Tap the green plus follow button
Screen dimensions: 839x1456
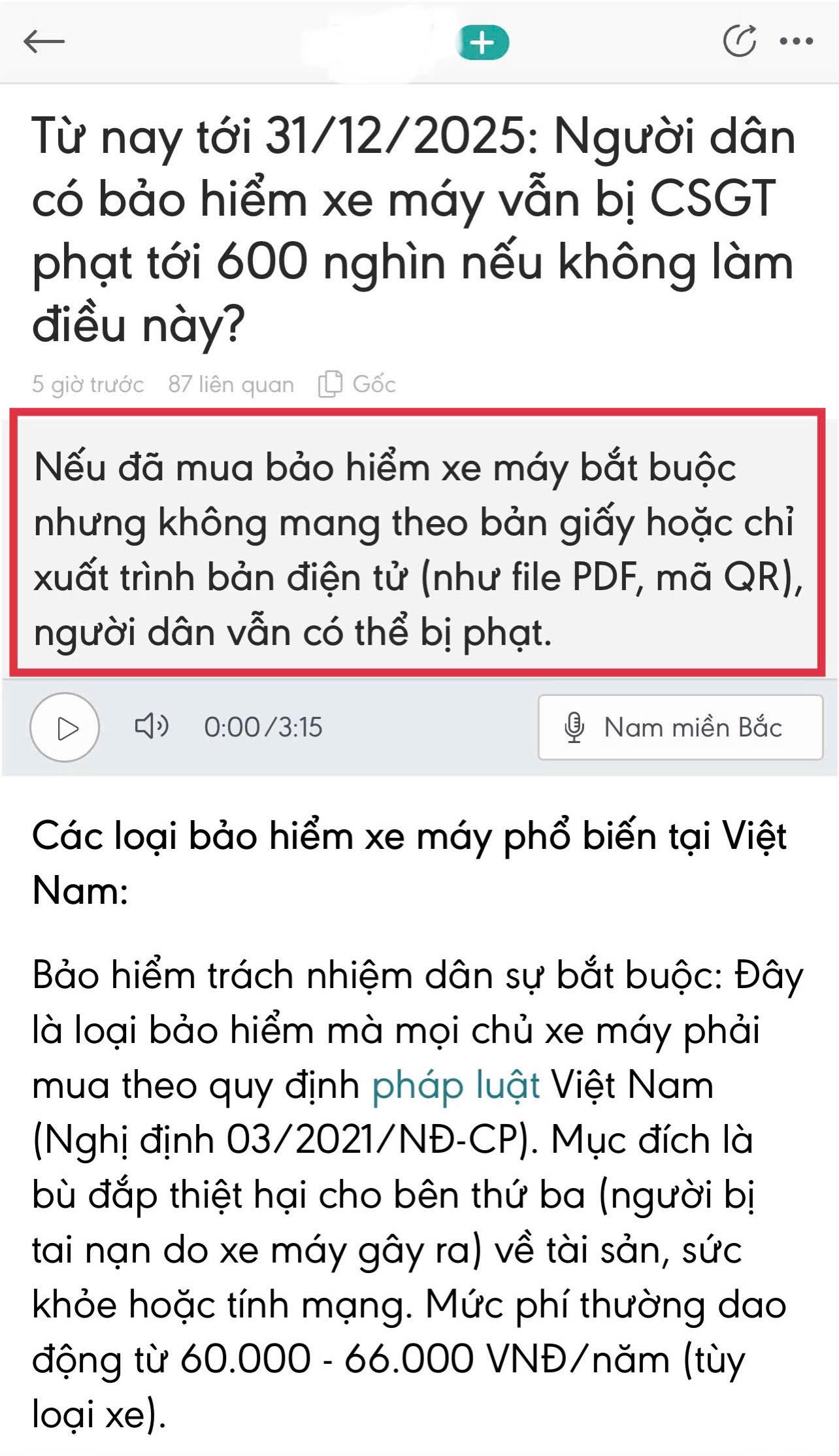pos(483,43)
